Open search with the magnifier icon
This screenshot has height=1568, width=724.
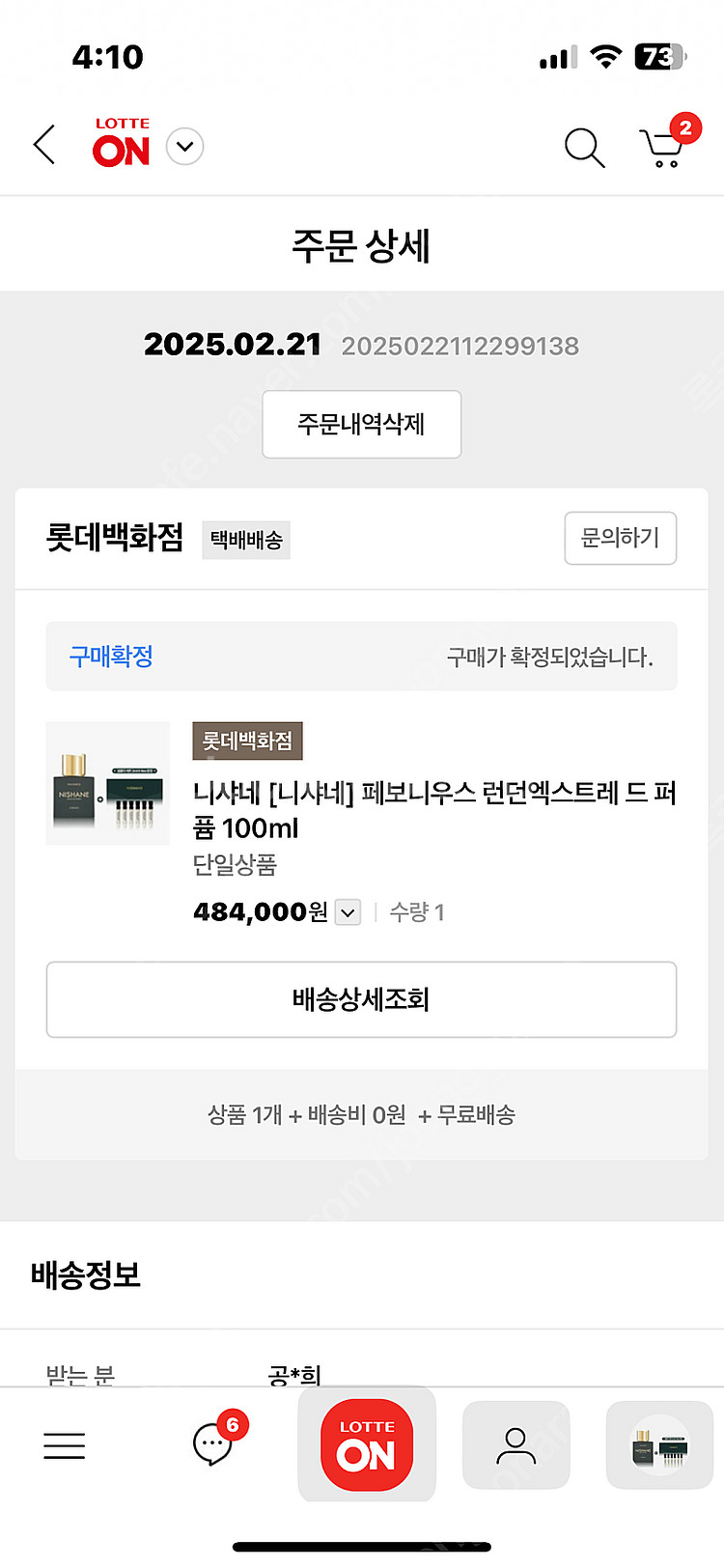pos(584,148)
